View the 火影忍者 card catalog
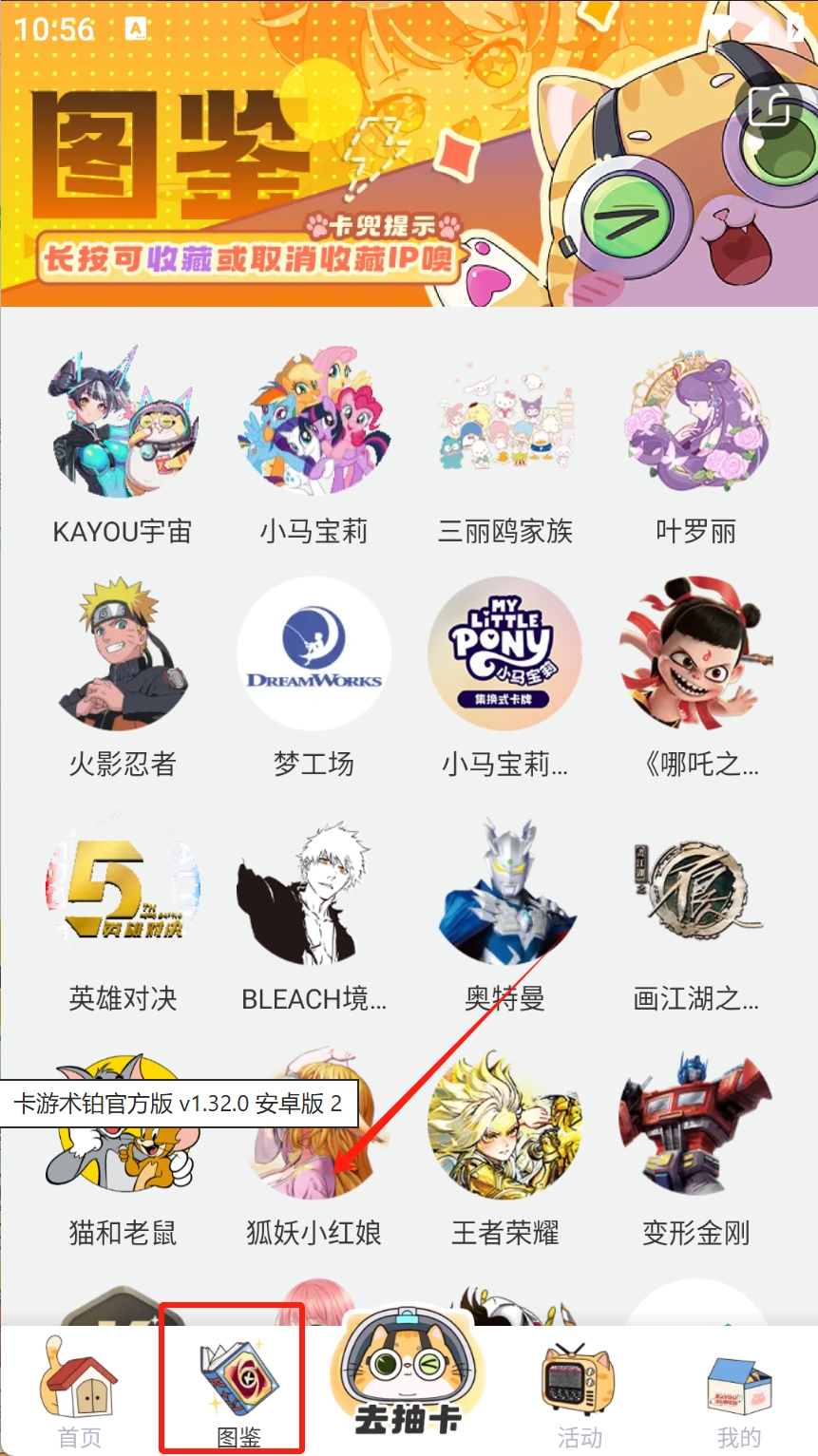 [x=123, y=655]
